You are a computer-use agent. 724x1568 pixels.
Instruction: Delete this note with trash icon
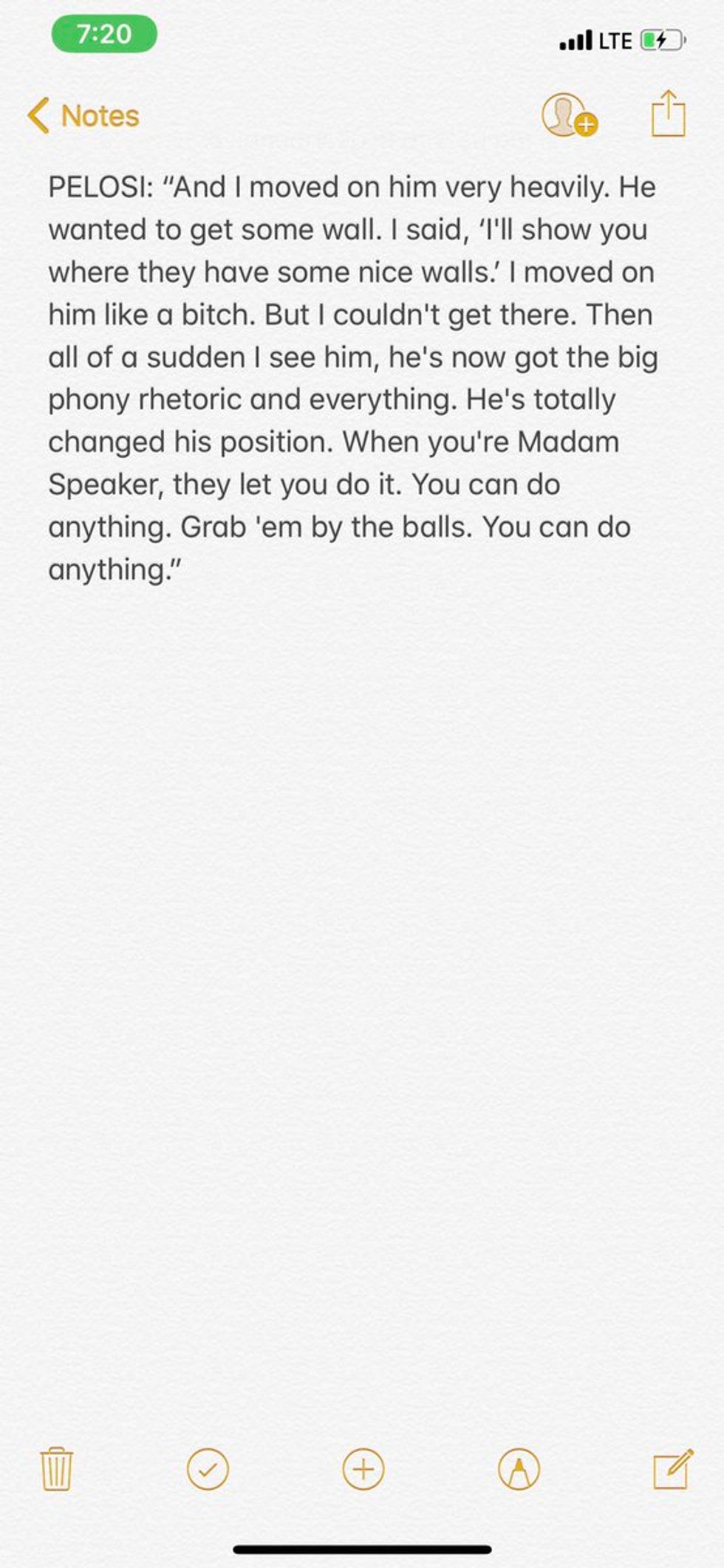point(56,1469)
